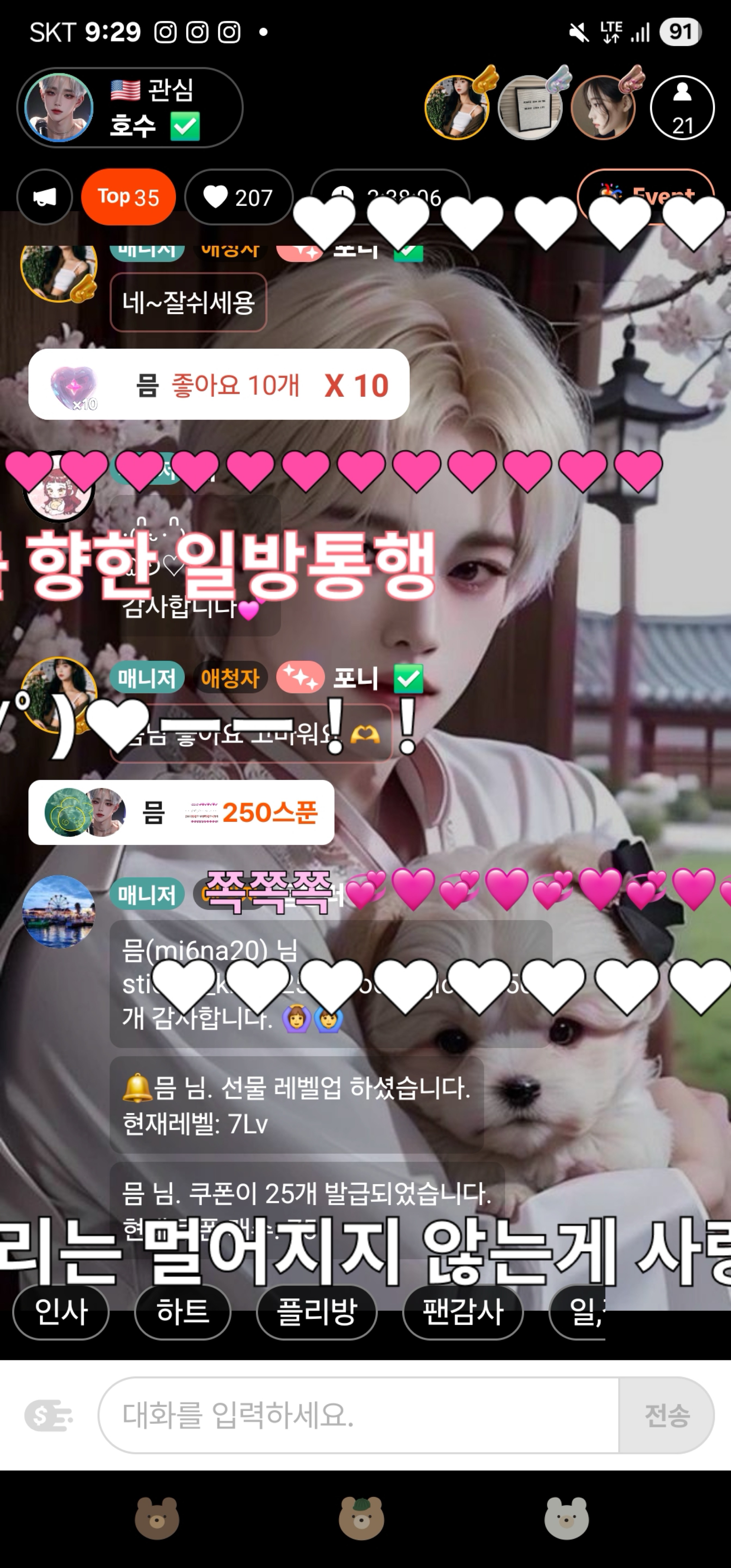Open the viewer list showing 21

pos(682,108)
